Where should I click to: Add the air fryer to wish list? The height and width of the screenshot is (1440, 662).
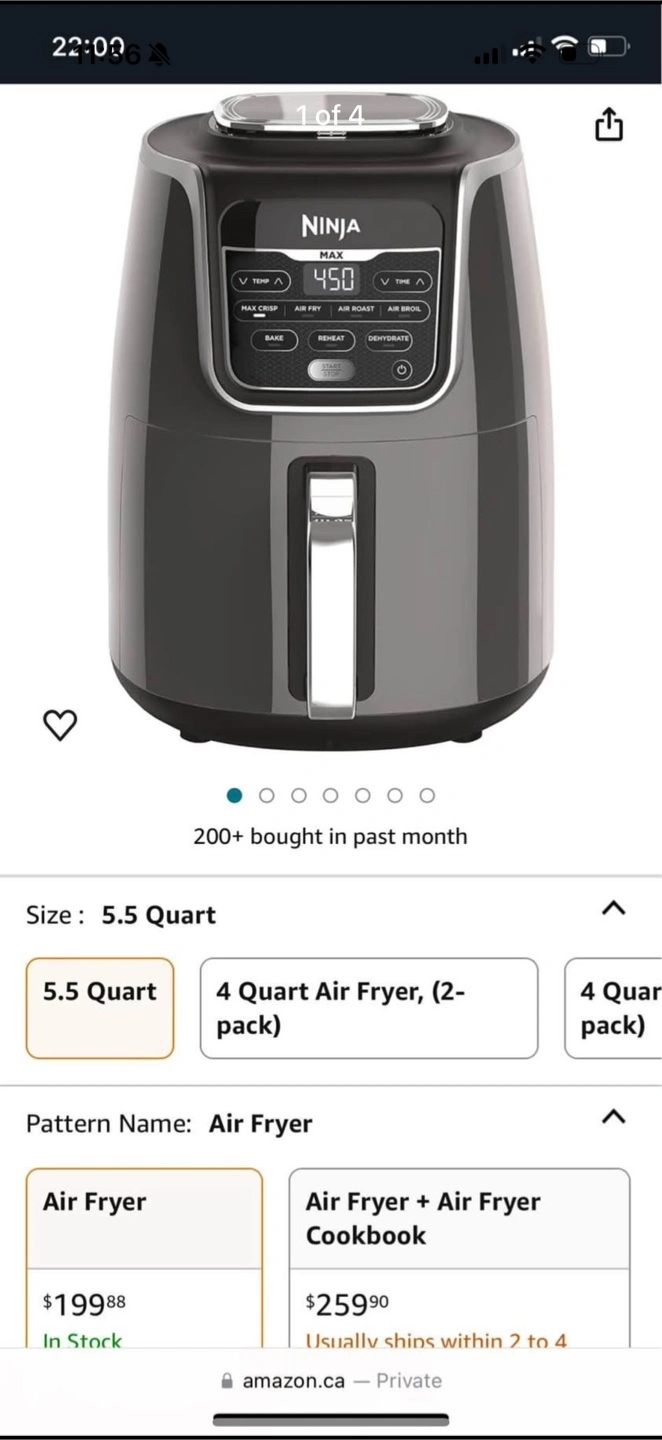pos(60,725)
